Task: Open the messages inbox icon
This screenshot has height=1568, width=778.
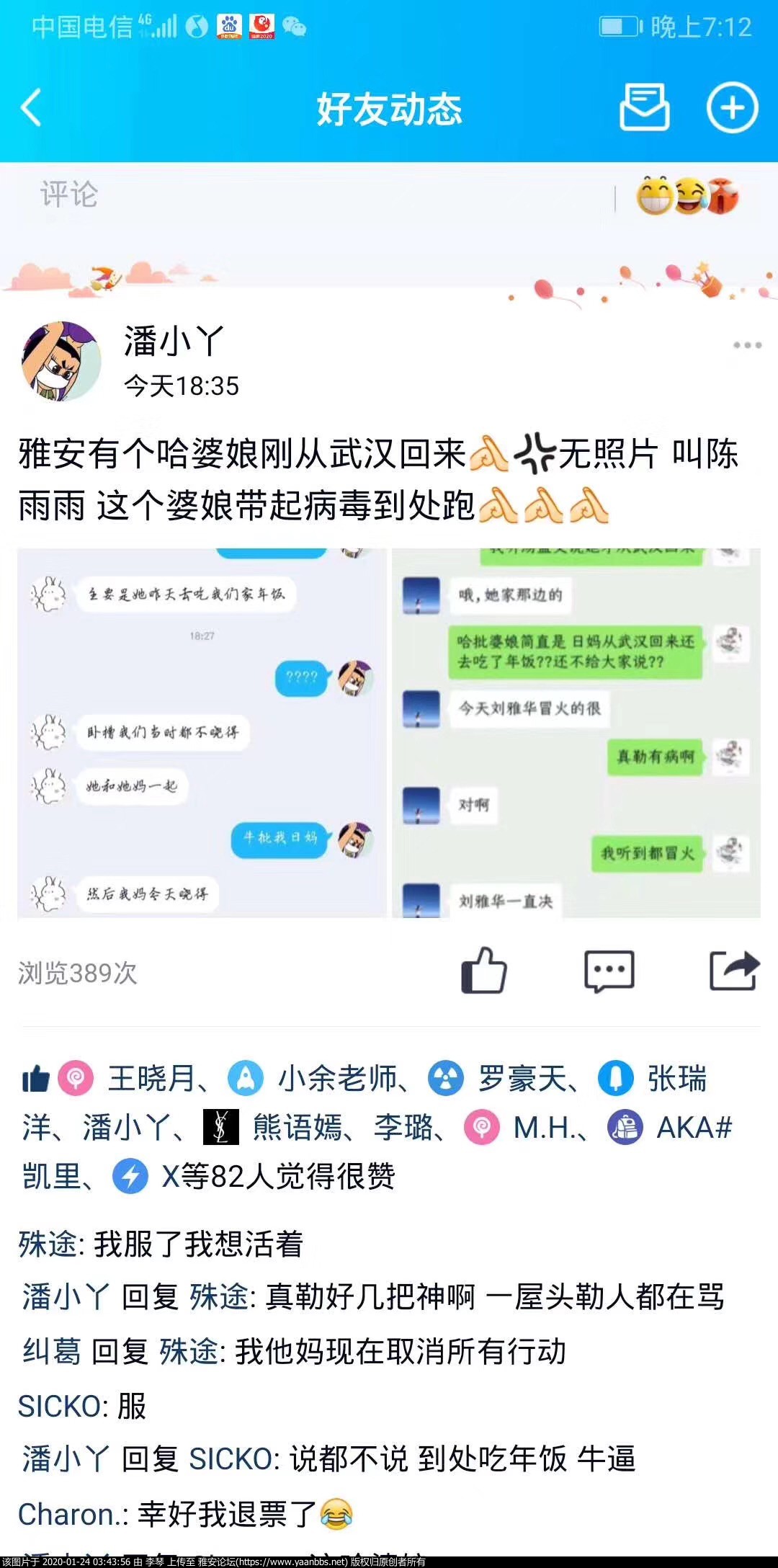Action: [x=644, y=108]
